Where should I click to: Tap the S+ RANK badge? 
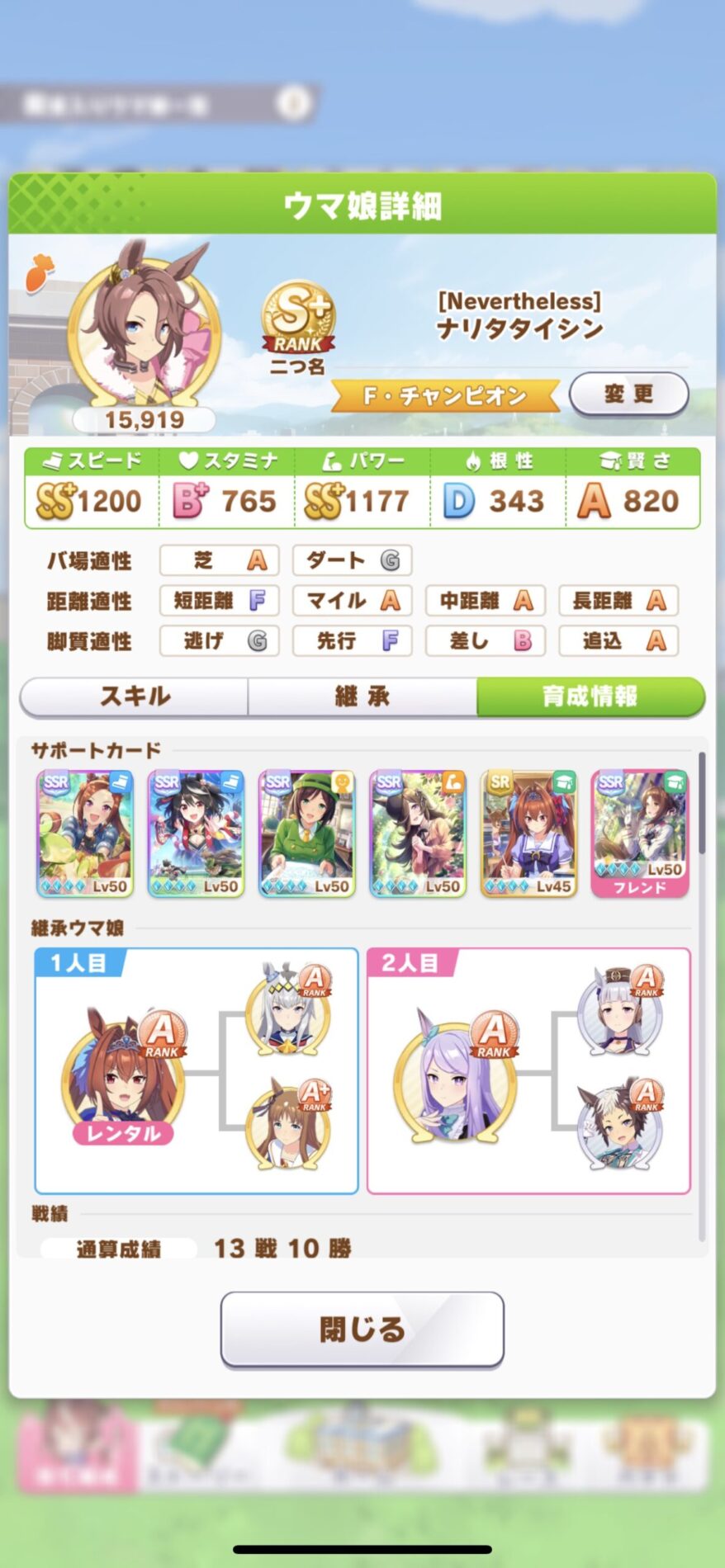pyautogui.click(x=298, y=320)
